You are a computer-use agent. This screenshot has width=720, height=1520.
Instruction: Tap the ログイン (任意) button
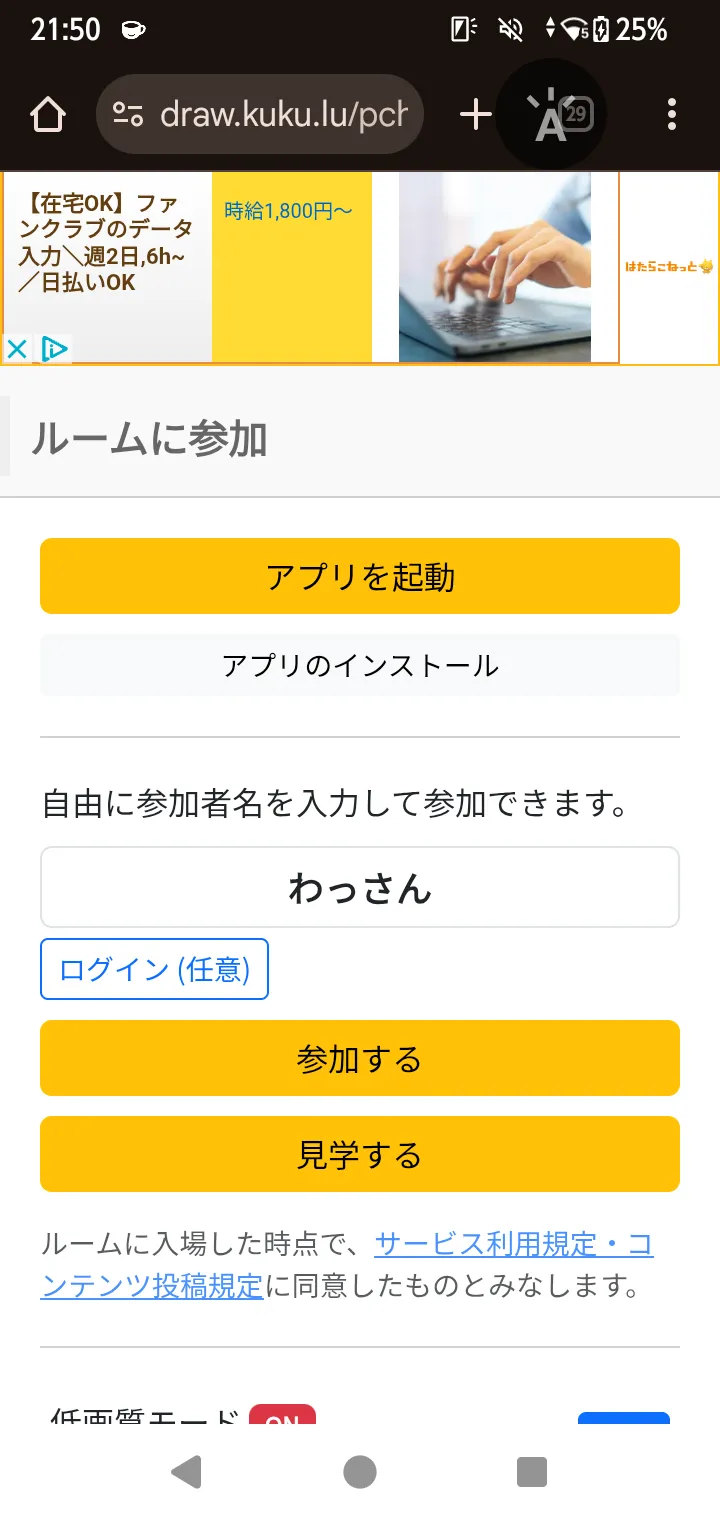(155, 969)
